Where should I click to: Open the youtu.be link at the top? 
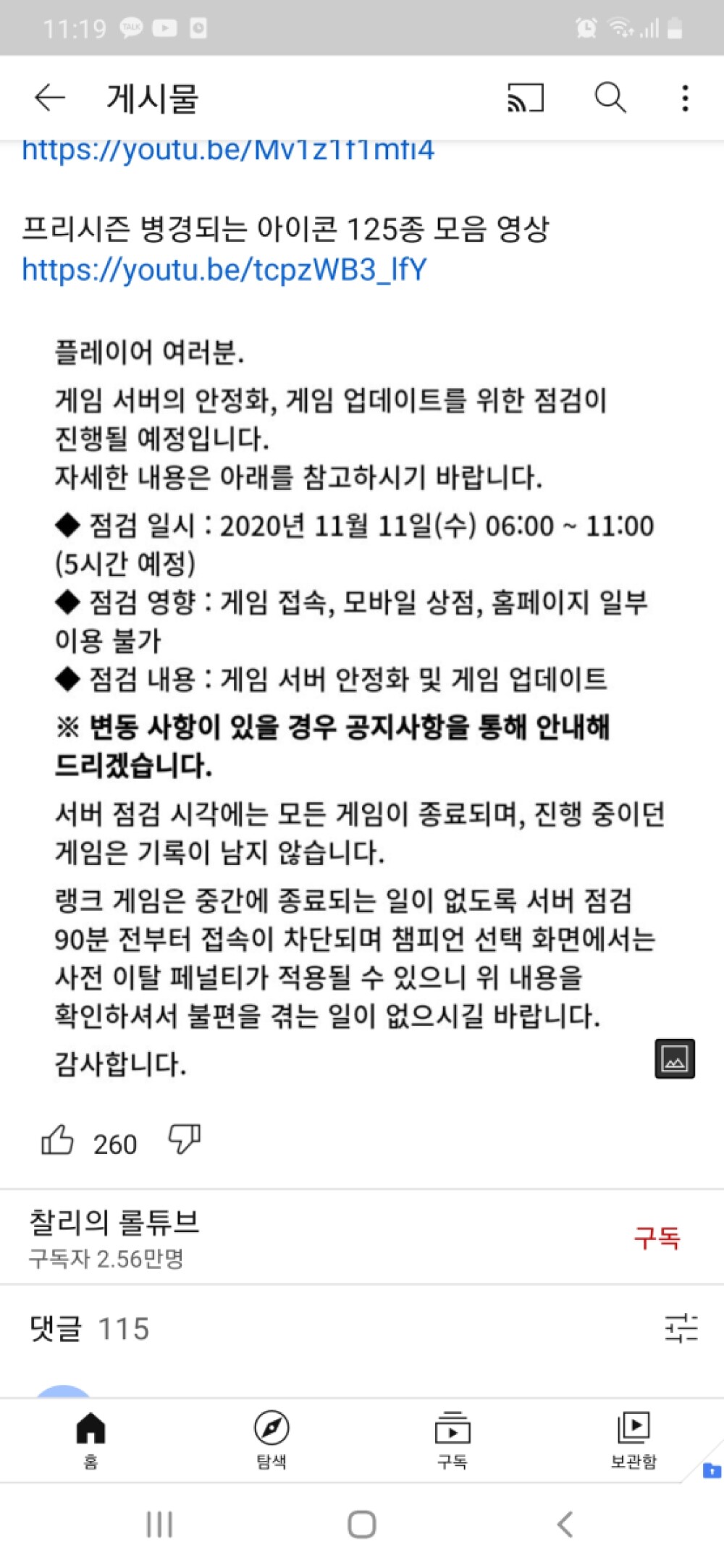coord(228,151)
